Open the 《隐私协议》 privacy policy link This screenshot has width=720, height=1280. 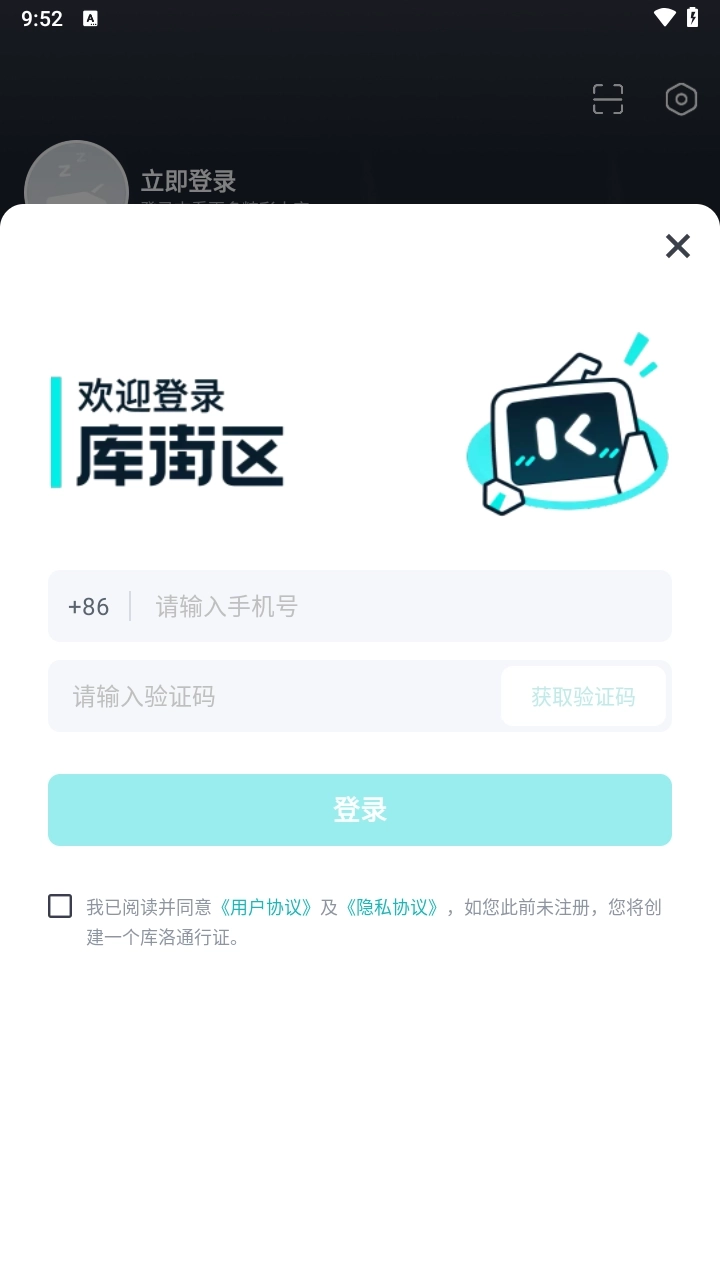tap(391, 905)
